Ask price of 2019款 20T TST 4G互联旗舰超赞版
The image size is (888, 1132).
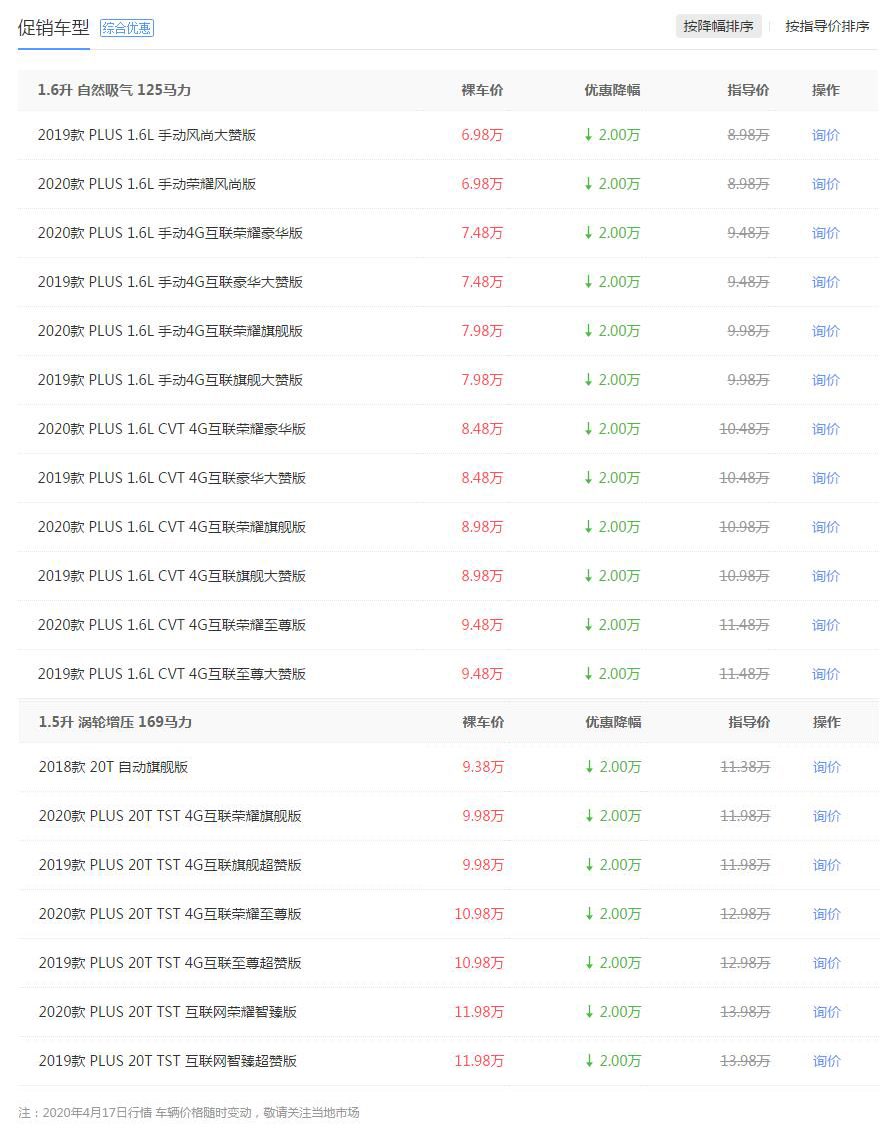click(827, 865)
